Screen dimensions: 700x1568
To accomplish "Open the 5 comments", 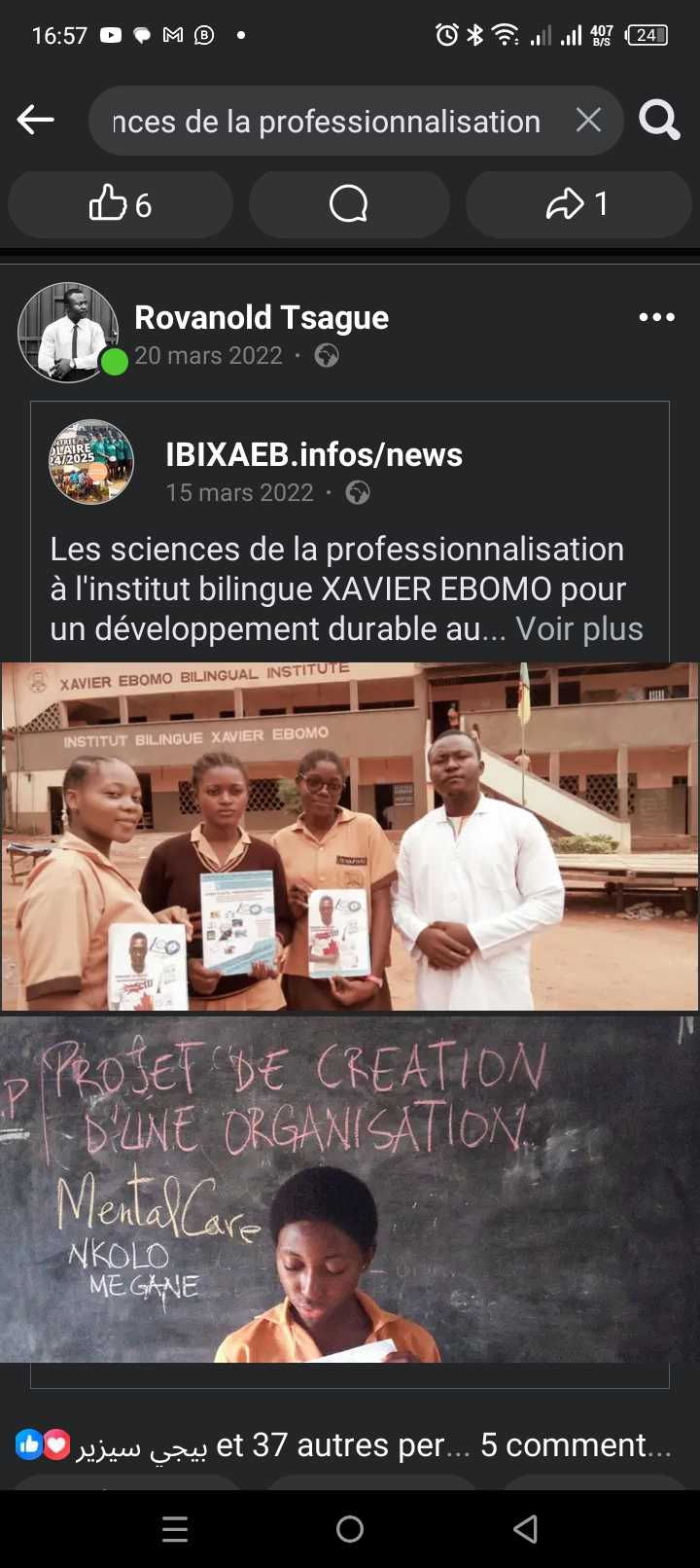I will pyautogui.click(x=576, y=1445).
